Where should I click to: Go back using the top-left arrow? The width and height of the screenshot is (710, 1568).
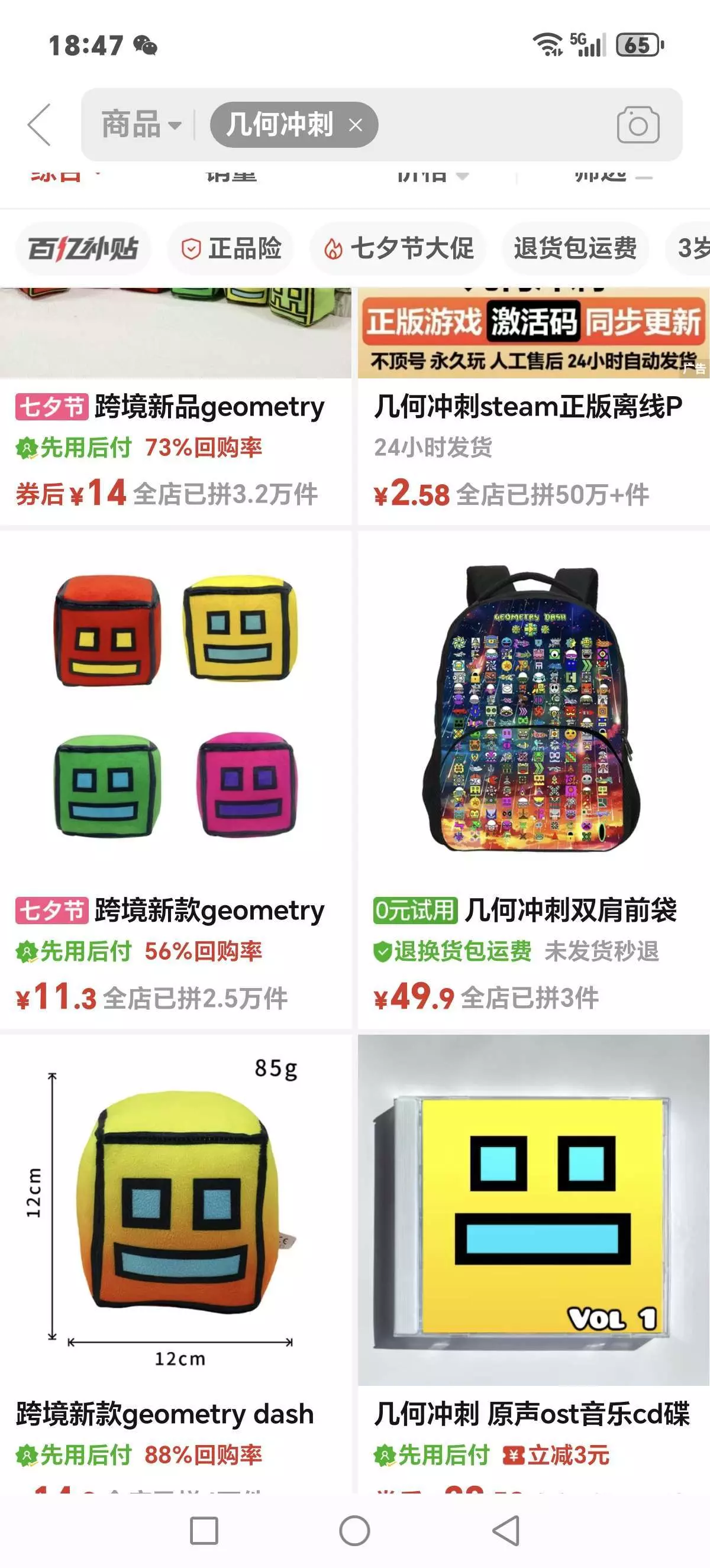[x=40, y=125]
